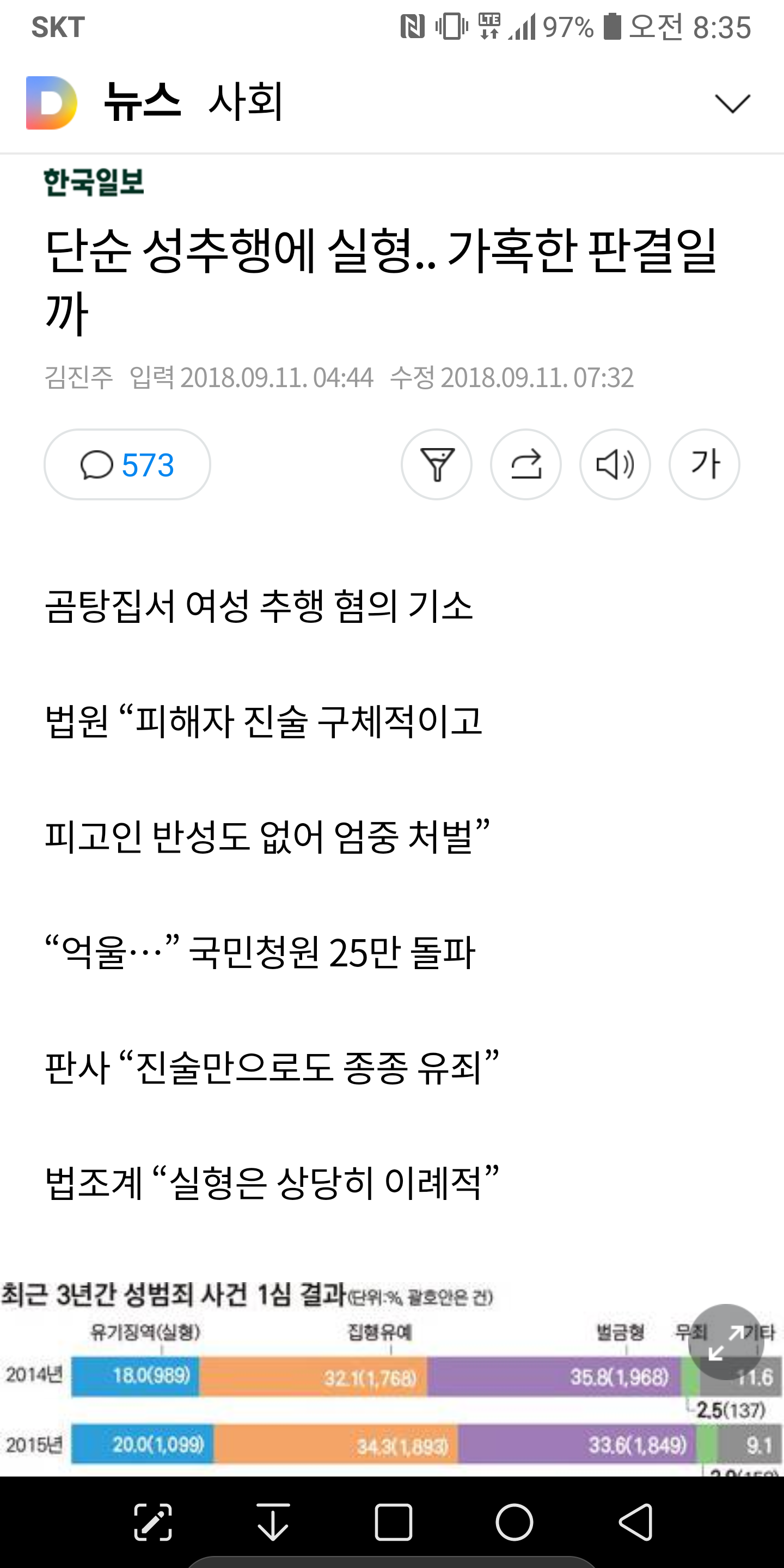Open the Daum logo home
The image size is (784, 1568).
coord(51,102)
